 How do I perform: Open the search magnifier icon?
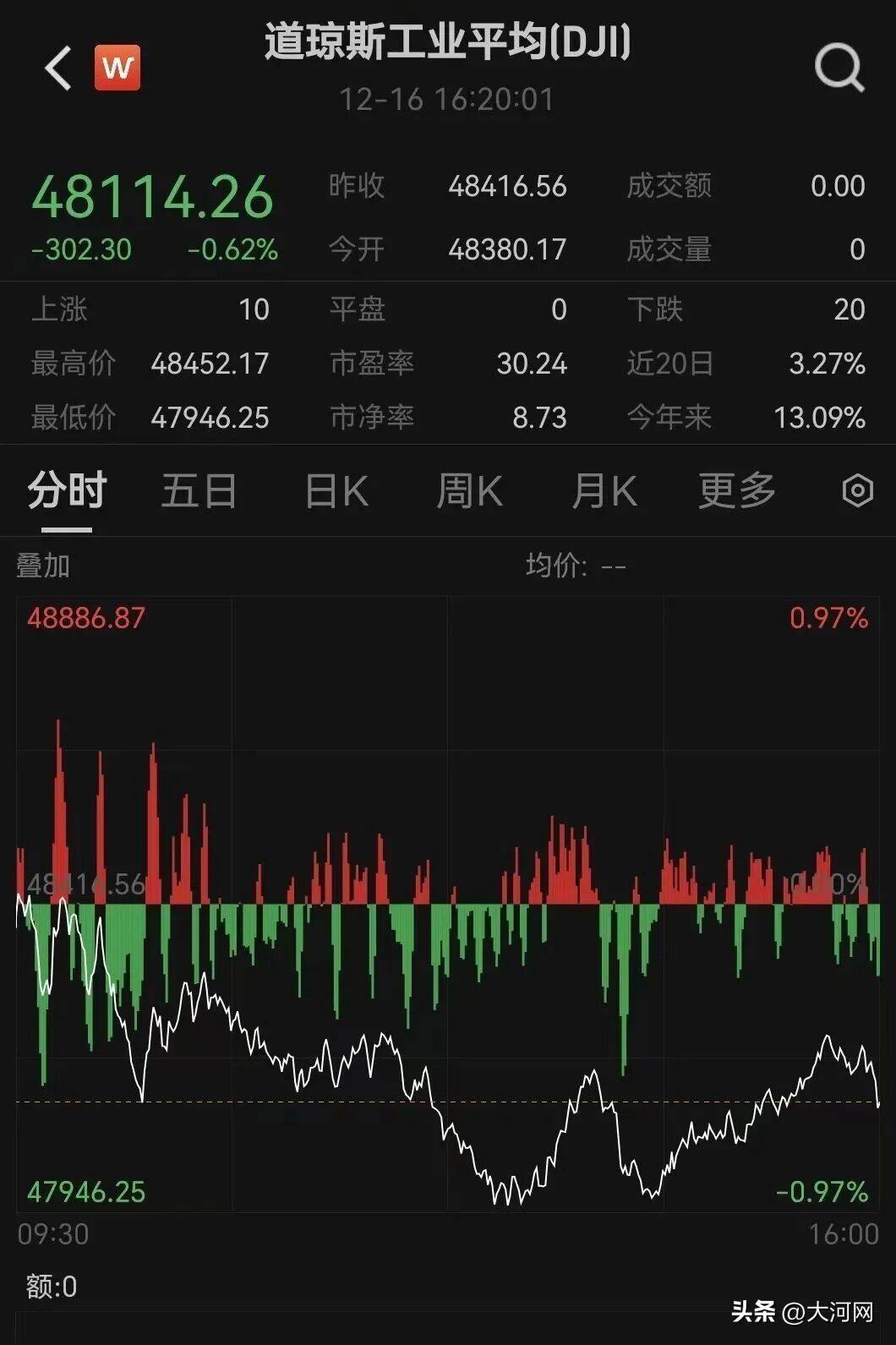pyautogui.click(x=839, y=68)
